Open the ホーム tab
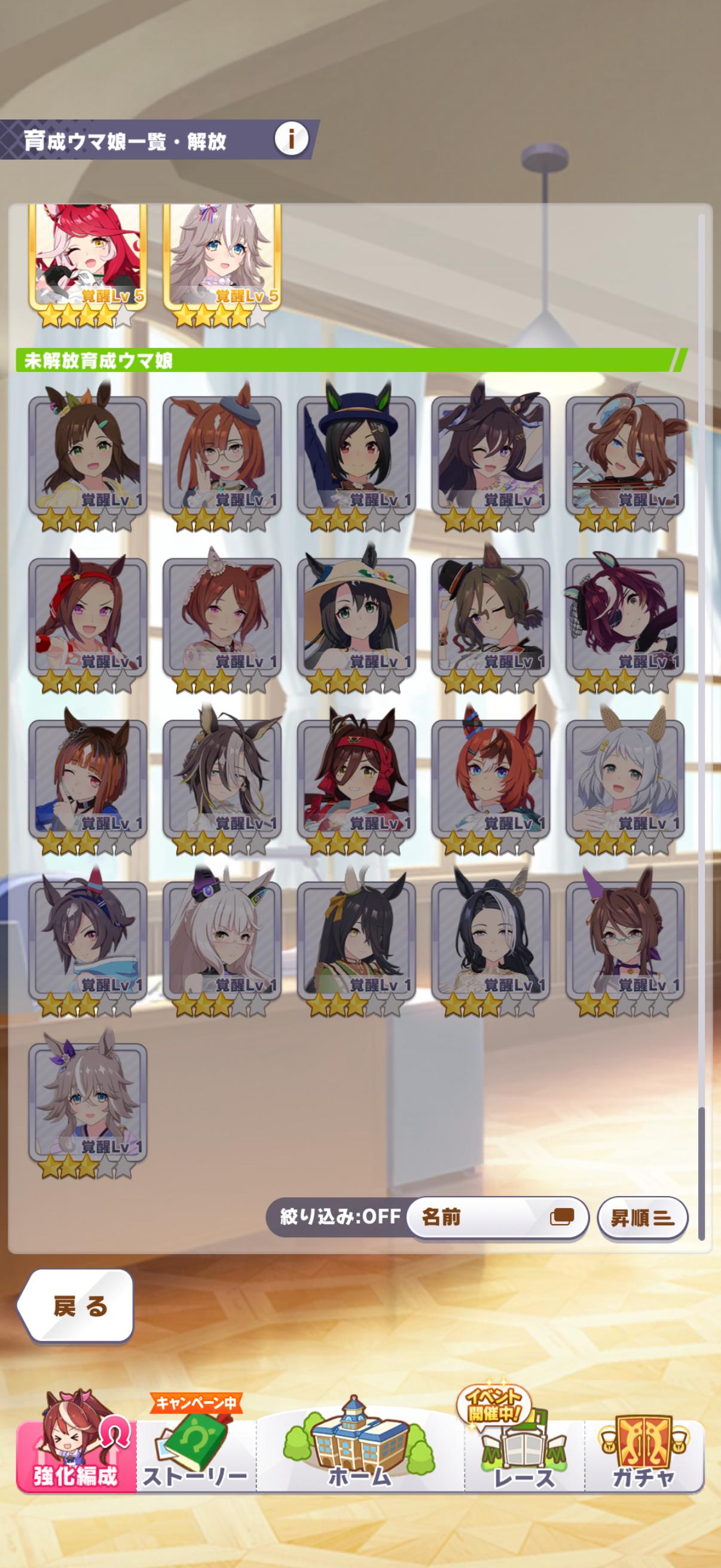721x1568 pixels. tap(359, 1452)
